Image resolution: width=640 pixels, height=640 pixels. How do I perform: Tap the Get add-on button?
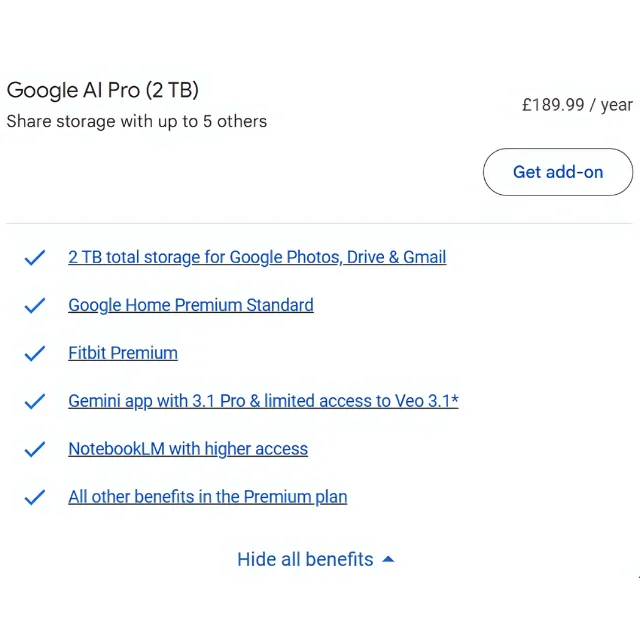pos(557,172)
